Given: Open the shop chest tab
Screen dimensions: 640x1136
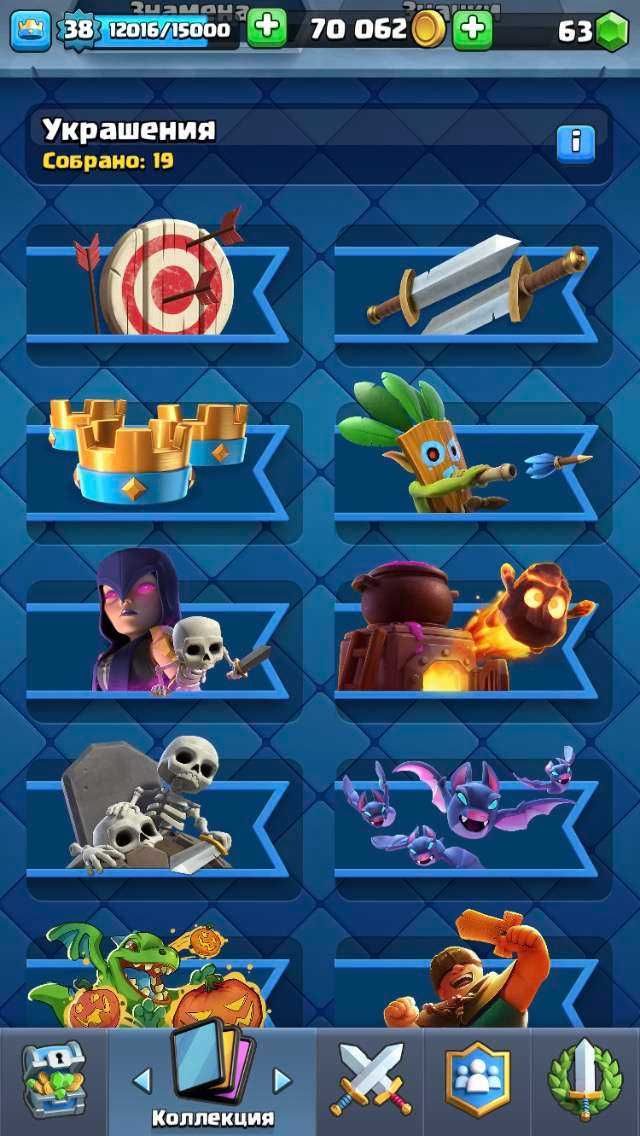Looking at the screenshot, I should click(x=54, y=1080).
